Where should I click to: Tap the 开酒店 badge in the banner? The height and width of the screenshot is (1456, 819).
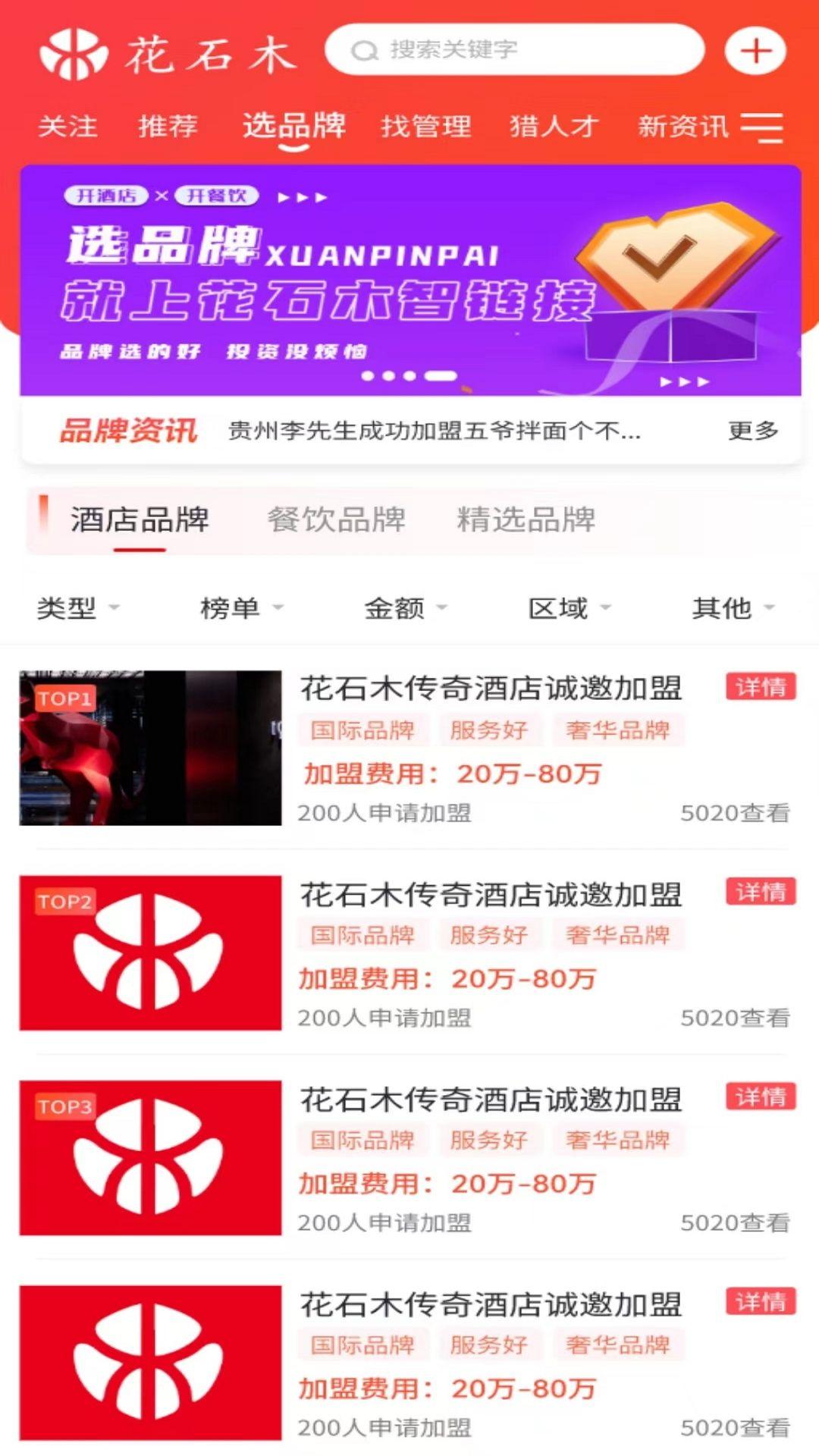tap(106, 195)
